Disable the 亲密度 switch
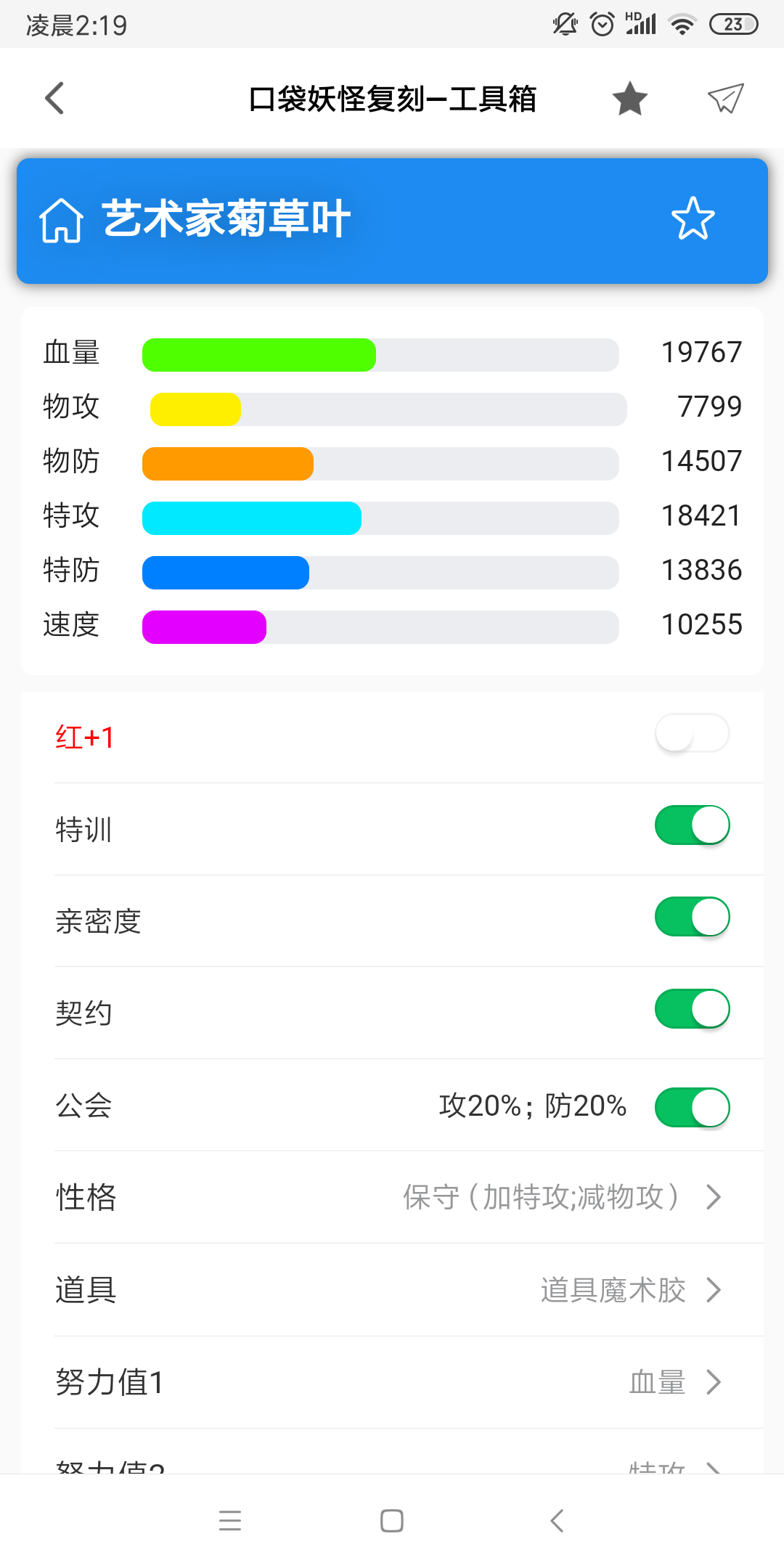The height and width of the screenshot is (1568, 784). (692, 918)
